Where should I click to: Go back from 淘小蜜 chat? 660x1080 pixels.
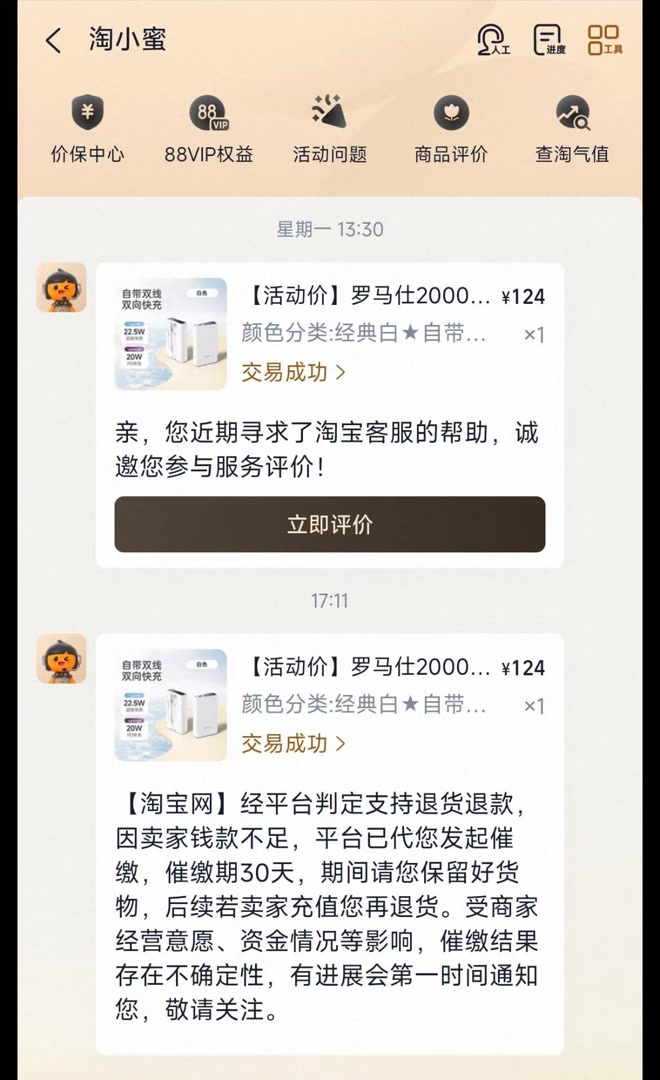[x=54, y=41]
